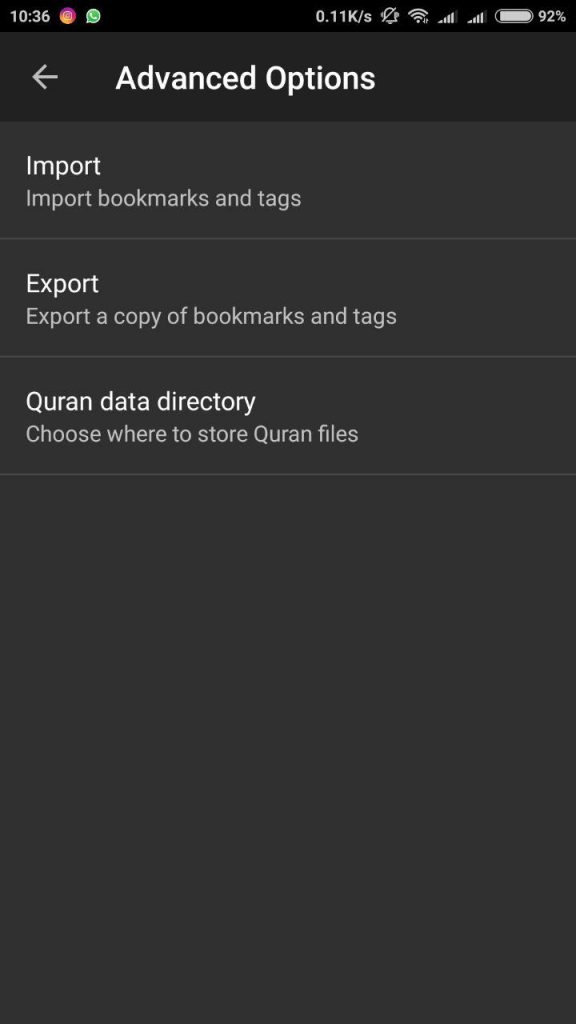The width and height of the screenshot is (576, 1024).
Task: Open Import bookmarks and tags
Action: click(x=288, y=180)
